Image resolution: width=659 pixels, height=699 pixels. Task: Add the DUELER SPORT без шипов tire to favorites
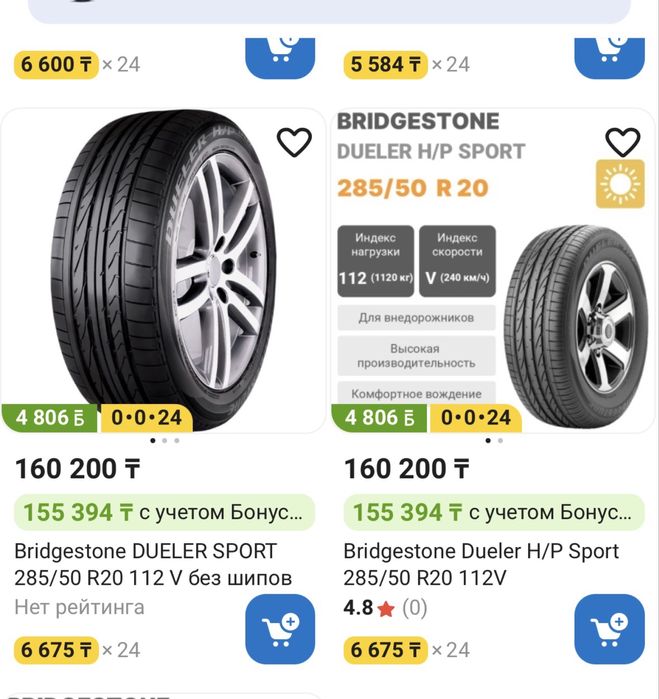point(294,143)
